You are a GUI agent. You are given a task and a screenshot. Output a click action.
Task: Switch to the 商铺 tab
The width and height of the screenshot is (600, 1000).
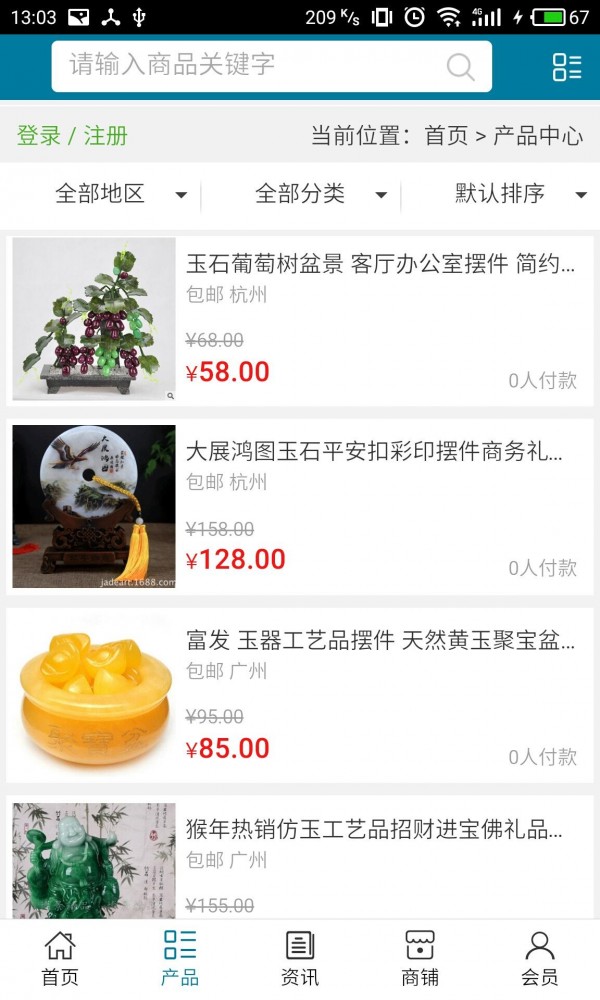point(420,958)
